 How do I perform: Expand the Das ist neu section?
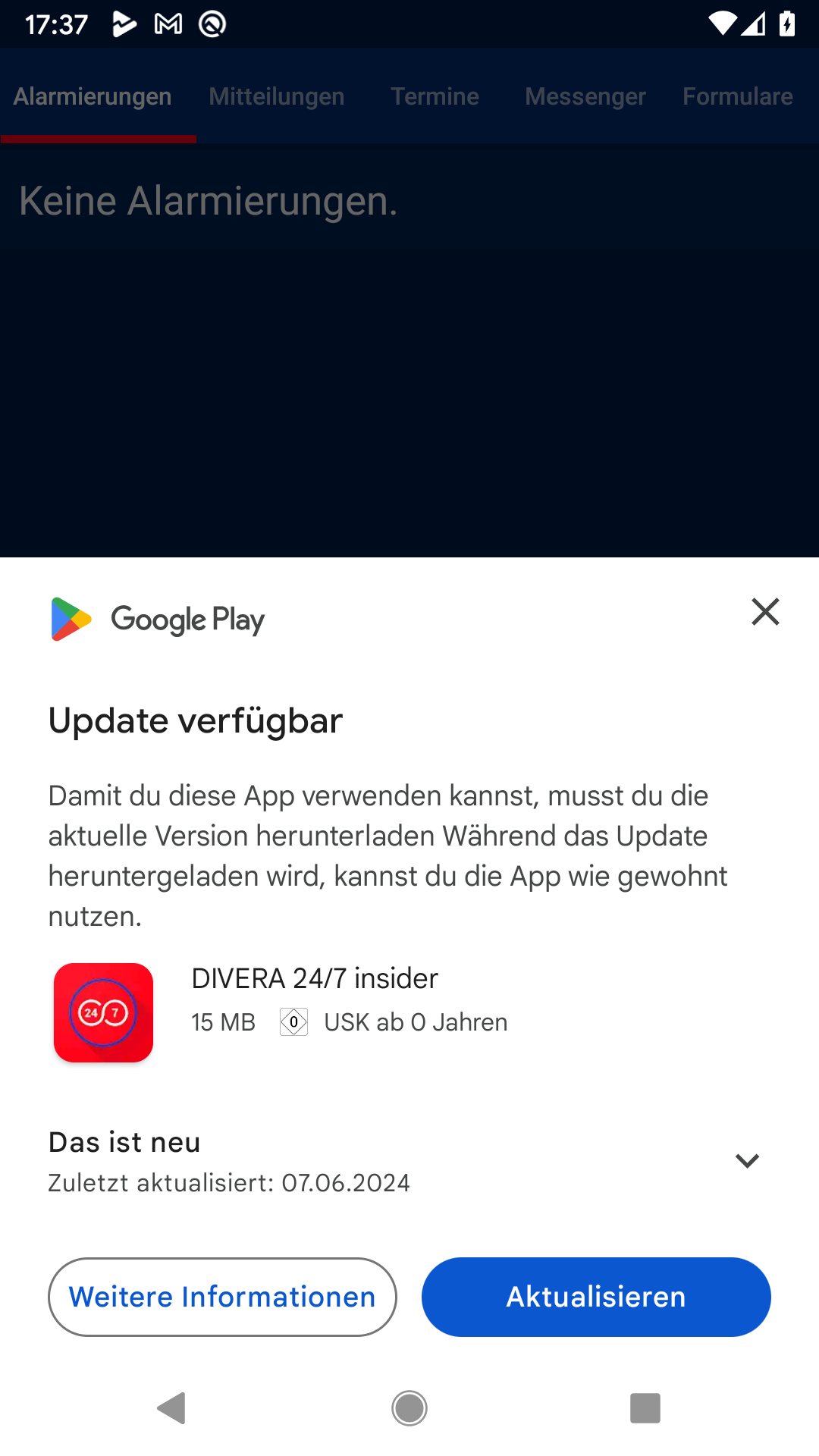pyautogui.click(x=747, y=1161)
